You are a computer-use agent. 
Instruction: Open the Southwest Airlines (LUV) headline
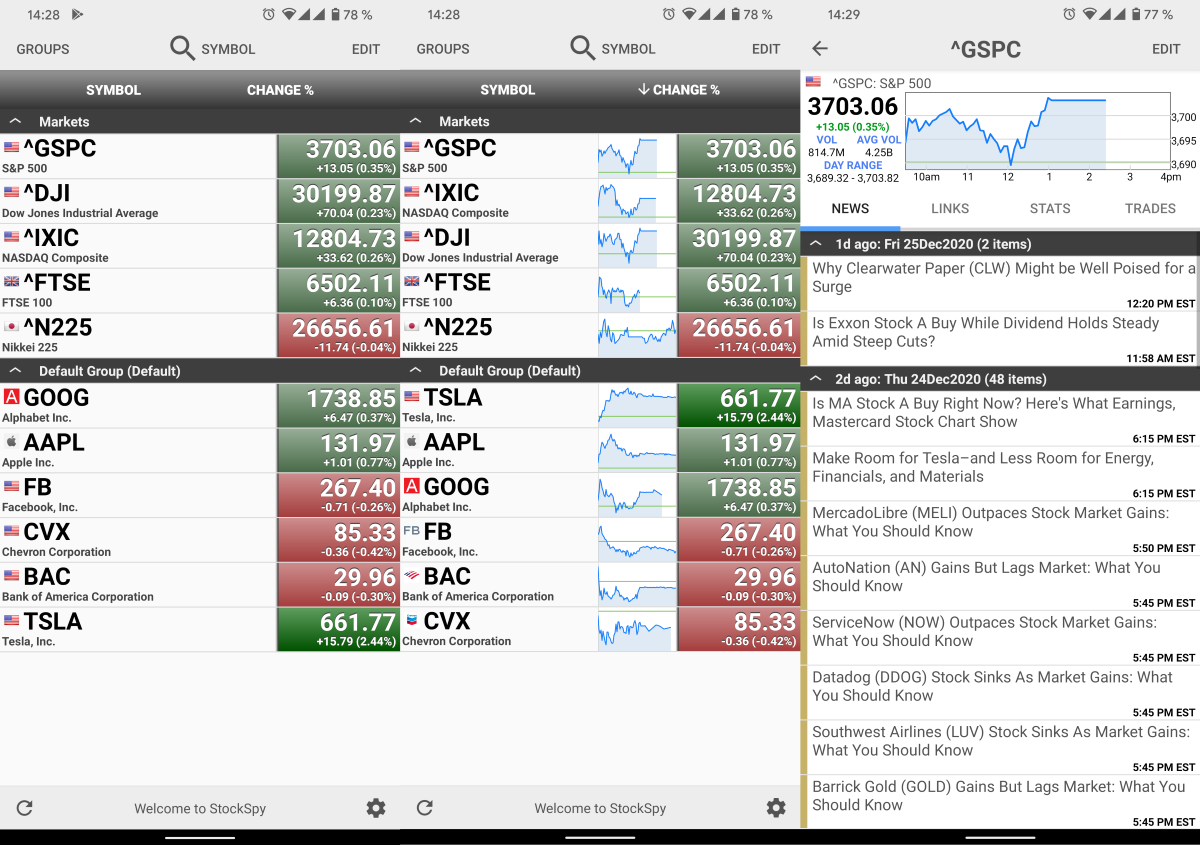tap(1000, 742)
